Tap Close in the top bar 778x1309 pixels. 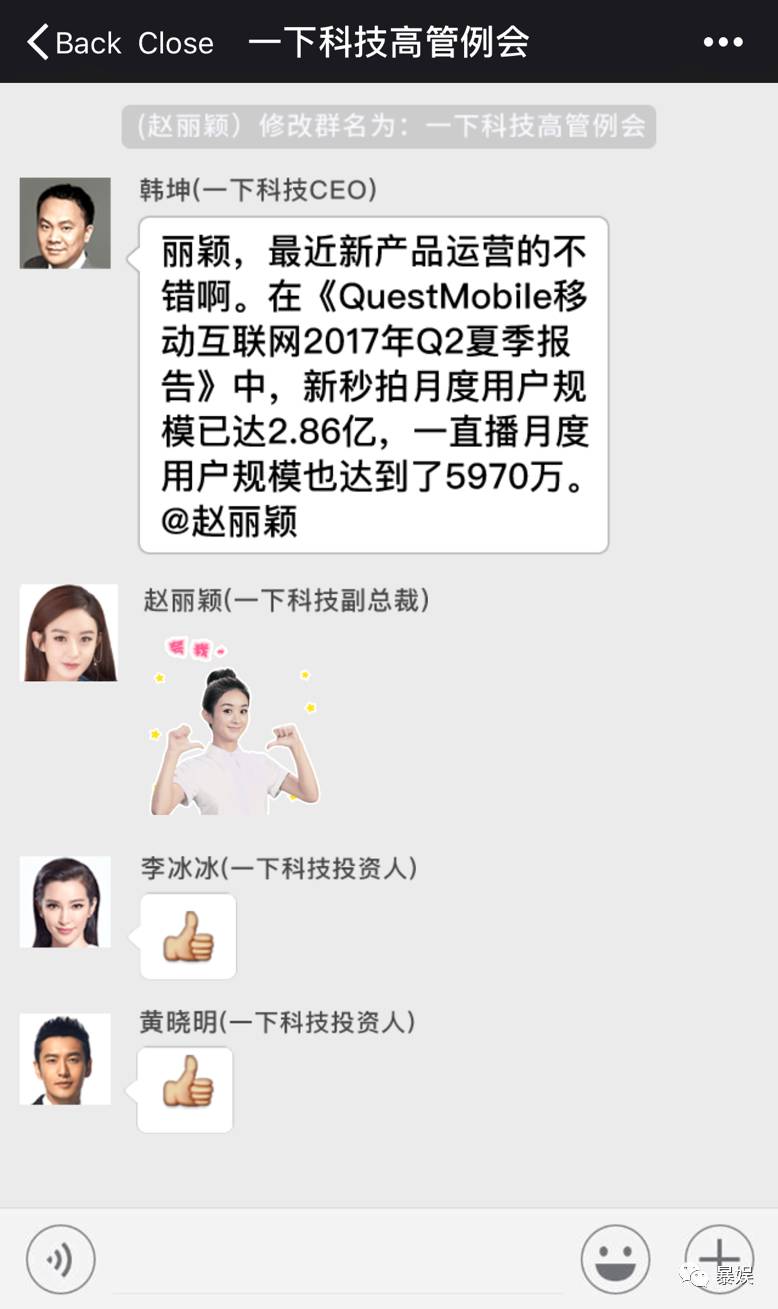pyautogui.click(x=175, y=43)
